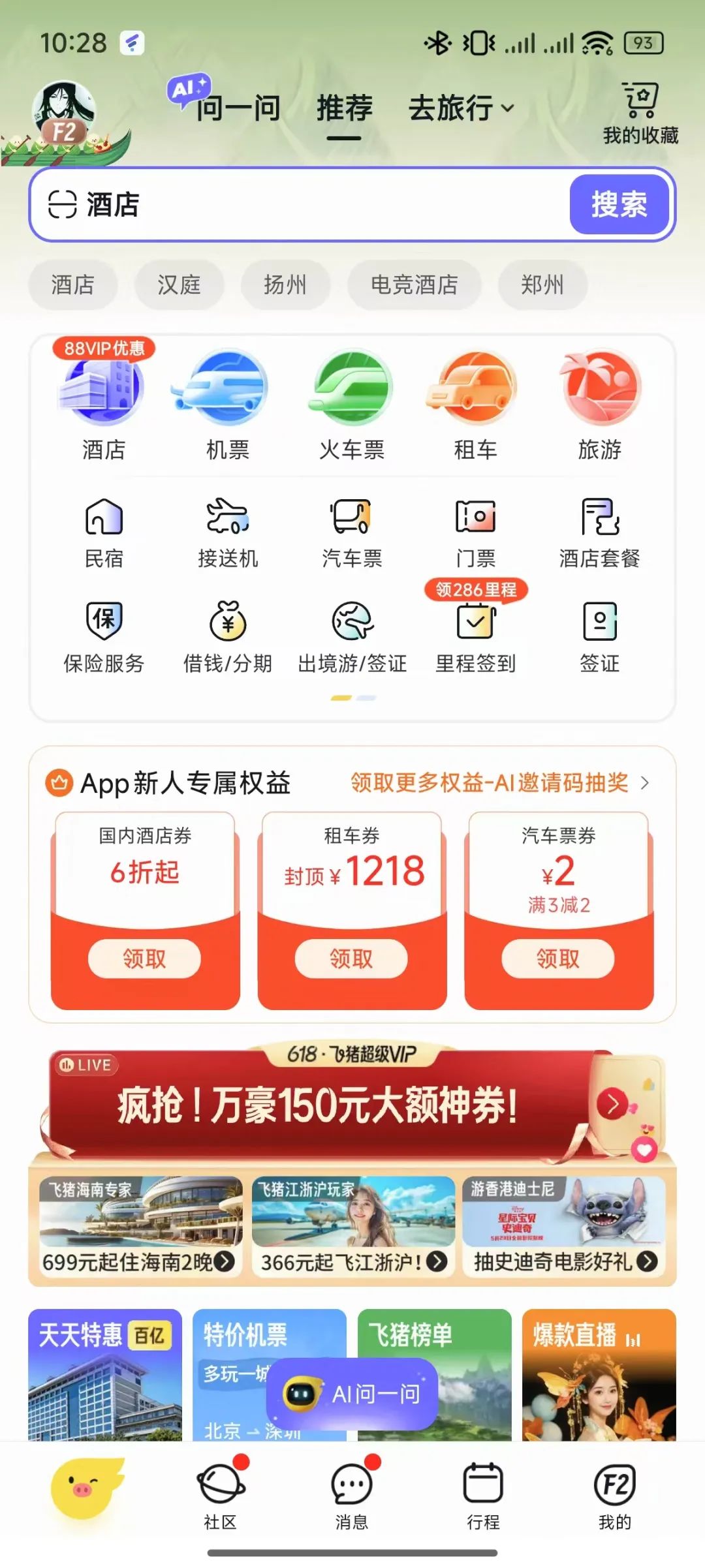Claim the 租车券 coupon
Screen dimensions: 705x1568
coord(351,959)
